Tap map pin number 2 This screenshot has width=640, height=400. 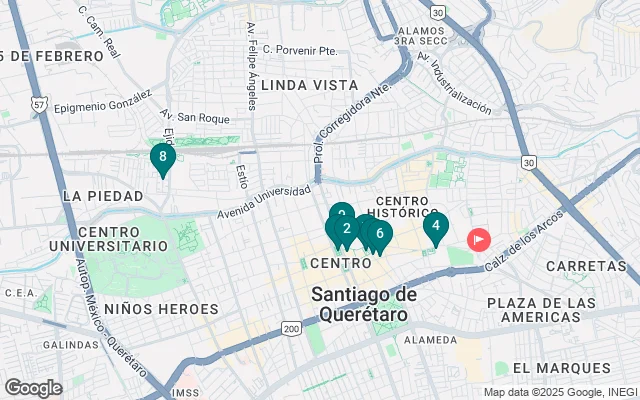346,229
